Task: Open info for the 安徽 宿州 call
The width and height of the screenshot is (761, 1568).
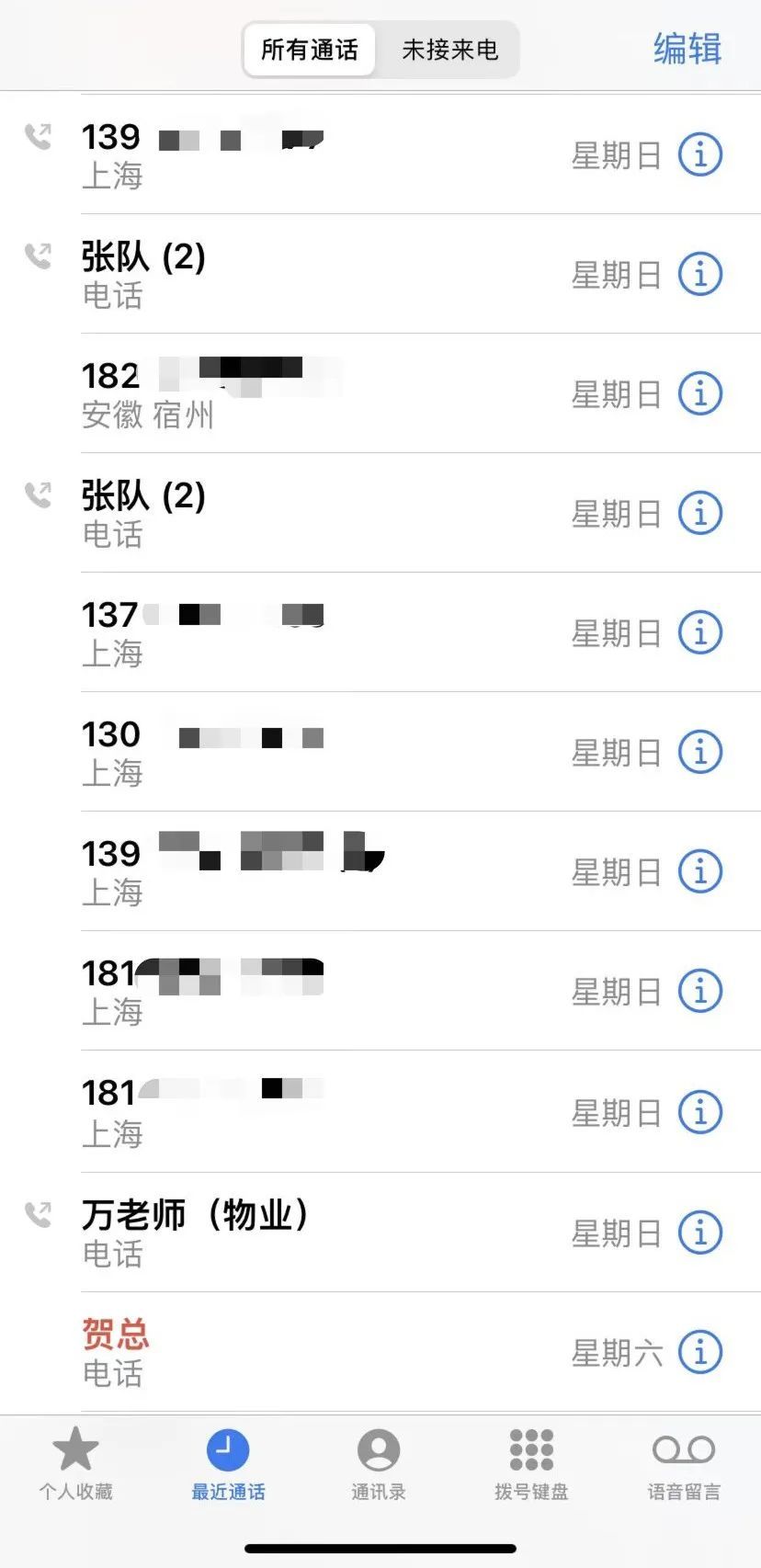Action: 700,393
